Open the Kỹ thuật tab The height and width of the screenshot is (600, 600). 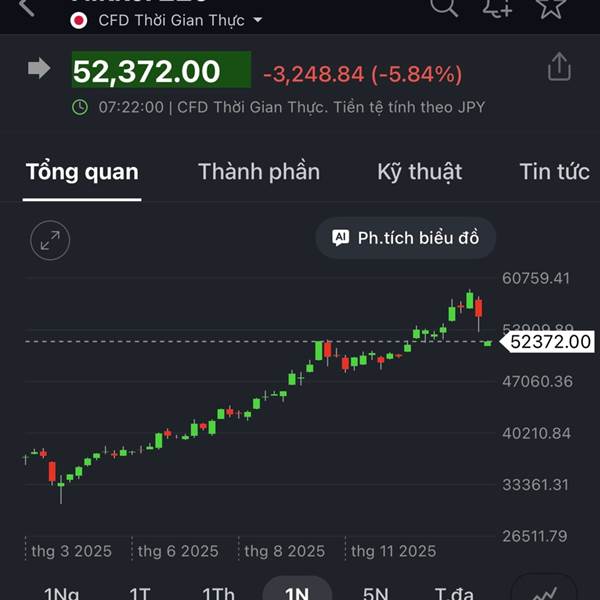click(420, 171)
